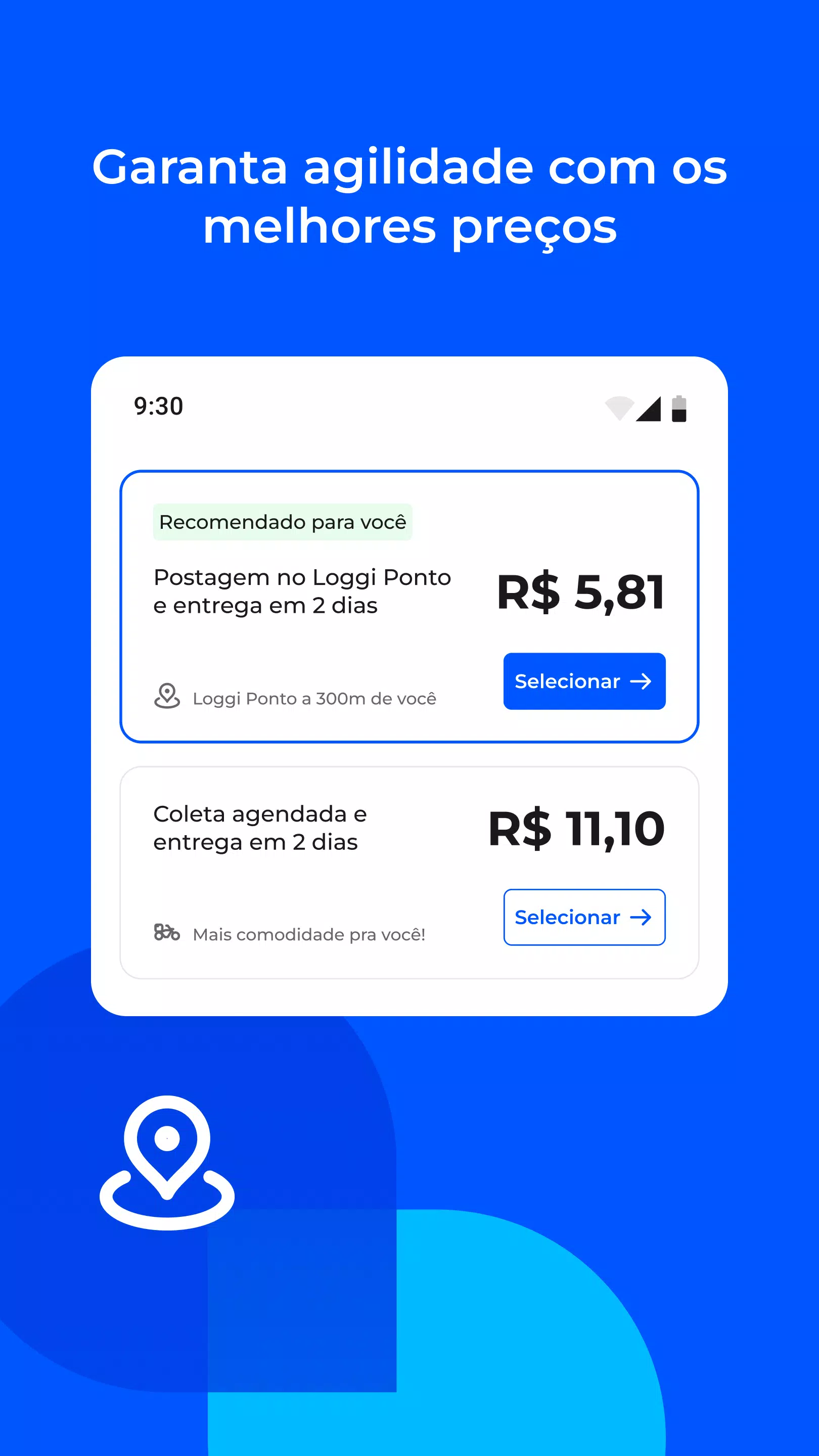Toggle the Recomendado para você badge
Image resolution: width=819 pixels, height=1456 pixels.
coord(283,522)
